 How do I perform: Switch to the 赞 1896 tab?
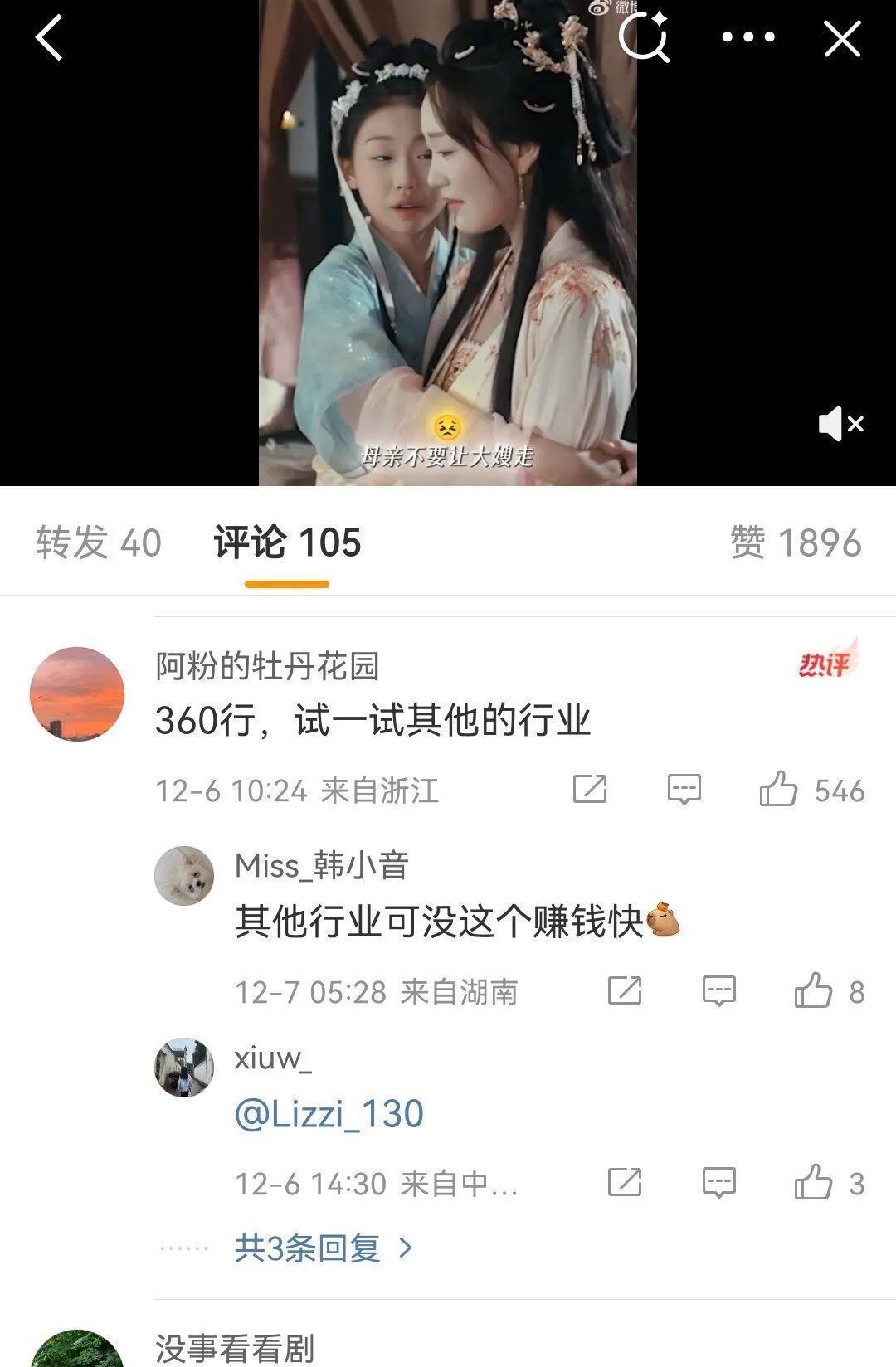pyautogui.click(x=796, y=543)
